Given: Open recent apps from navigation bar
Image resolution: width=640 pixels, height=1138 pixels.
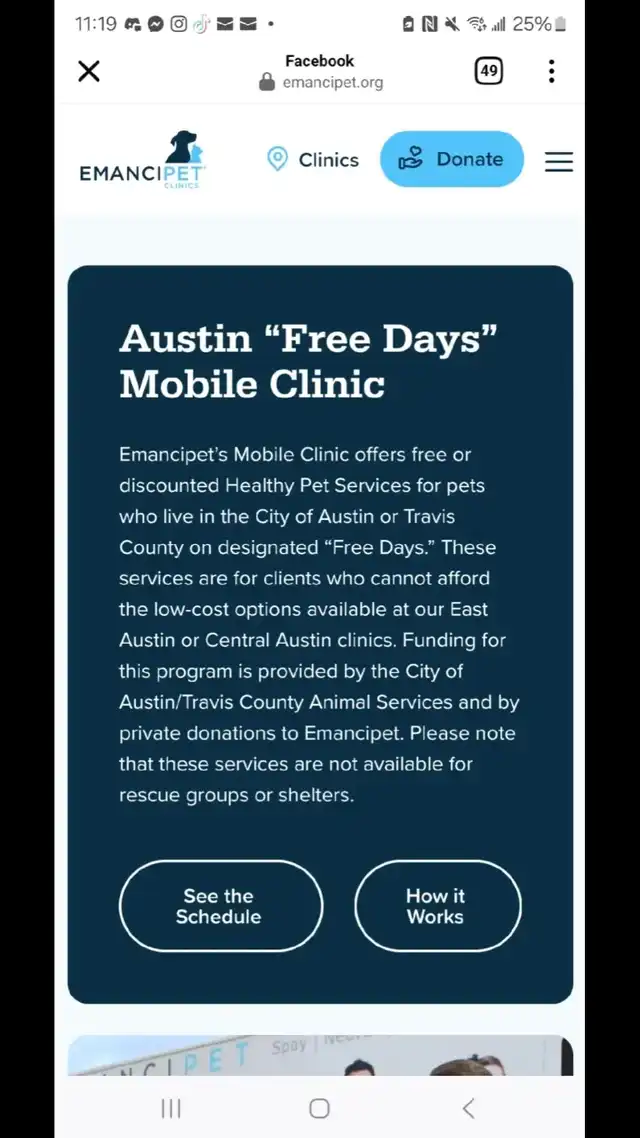Looking at the screenshot, I should [x=171, y=1108].
